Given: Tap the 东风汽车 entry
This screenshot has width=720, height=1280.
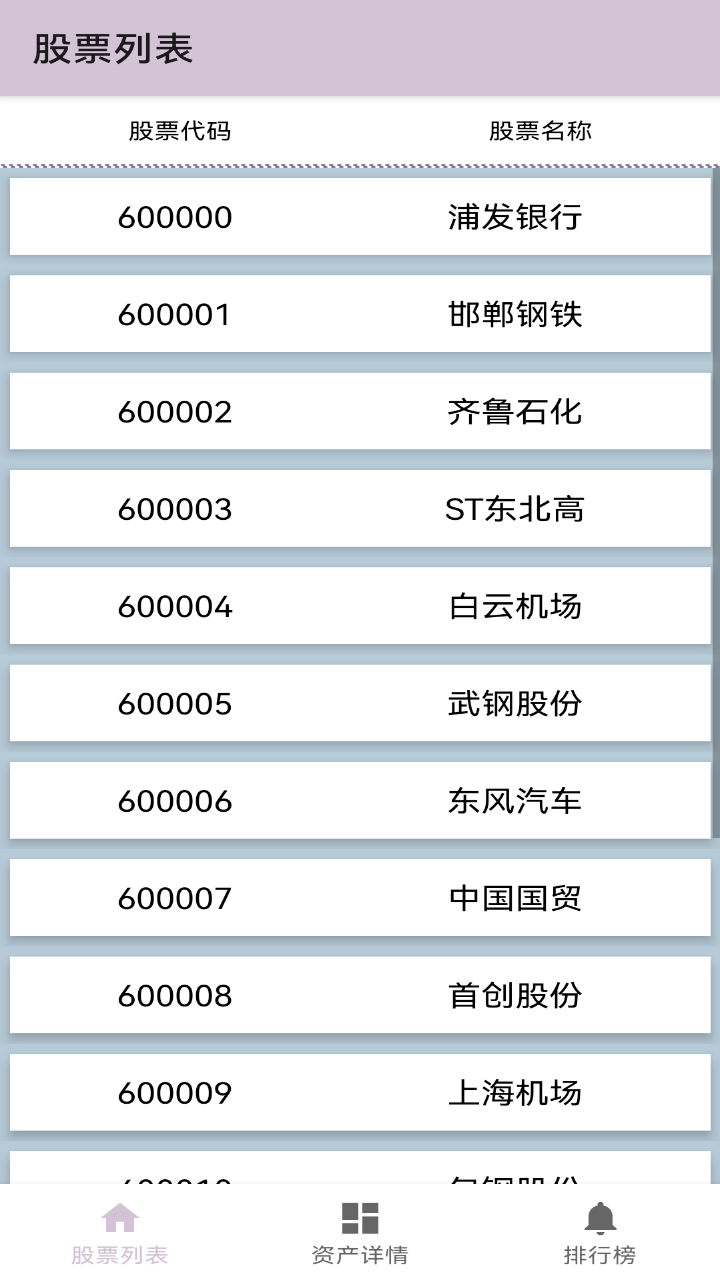Looking at the screenshot, I should coord(360,800).
